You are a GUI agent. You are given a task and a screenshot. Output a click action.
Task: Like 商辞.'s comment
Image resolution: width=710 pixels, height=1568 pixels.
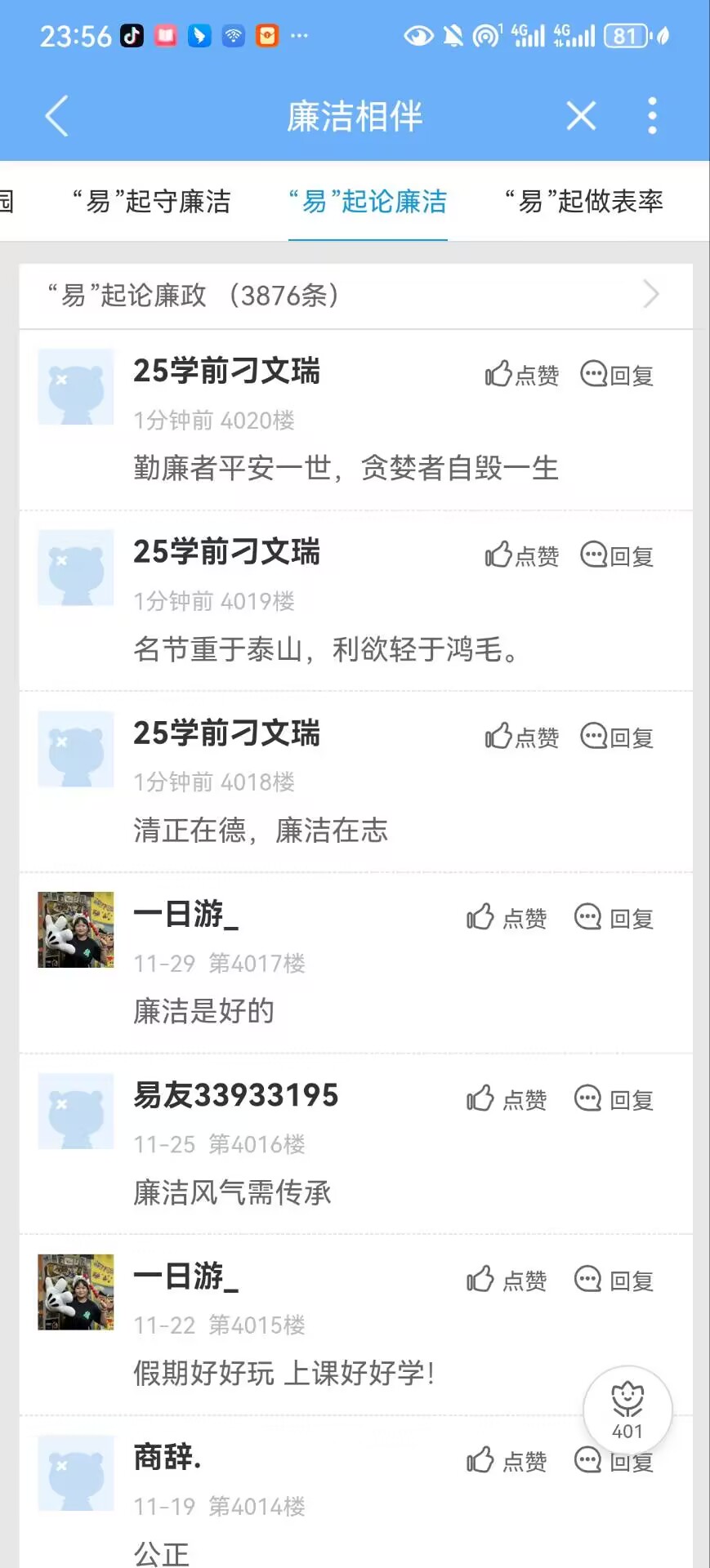click(507, 1461)
